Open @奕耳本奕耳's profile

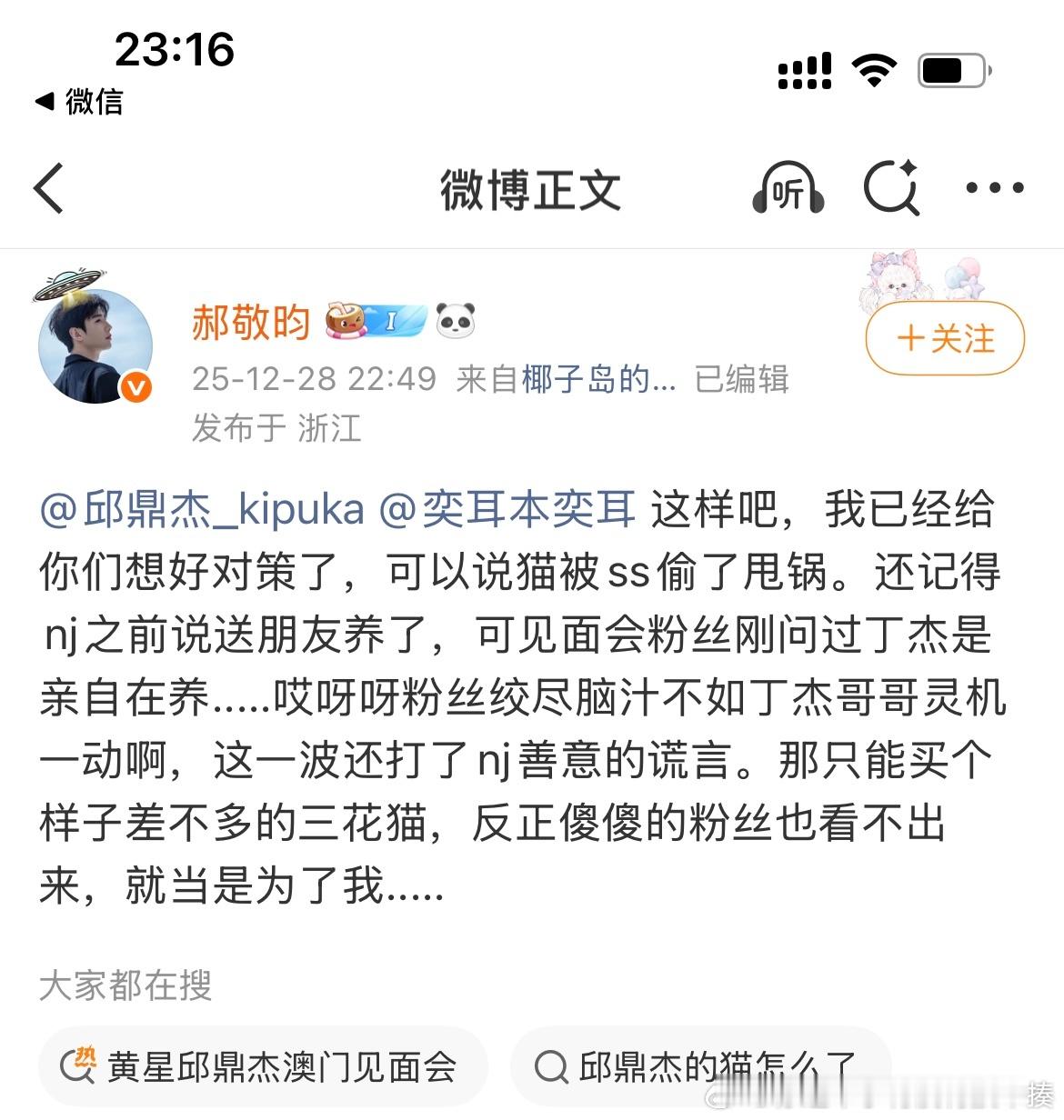(x=511, y=510)
